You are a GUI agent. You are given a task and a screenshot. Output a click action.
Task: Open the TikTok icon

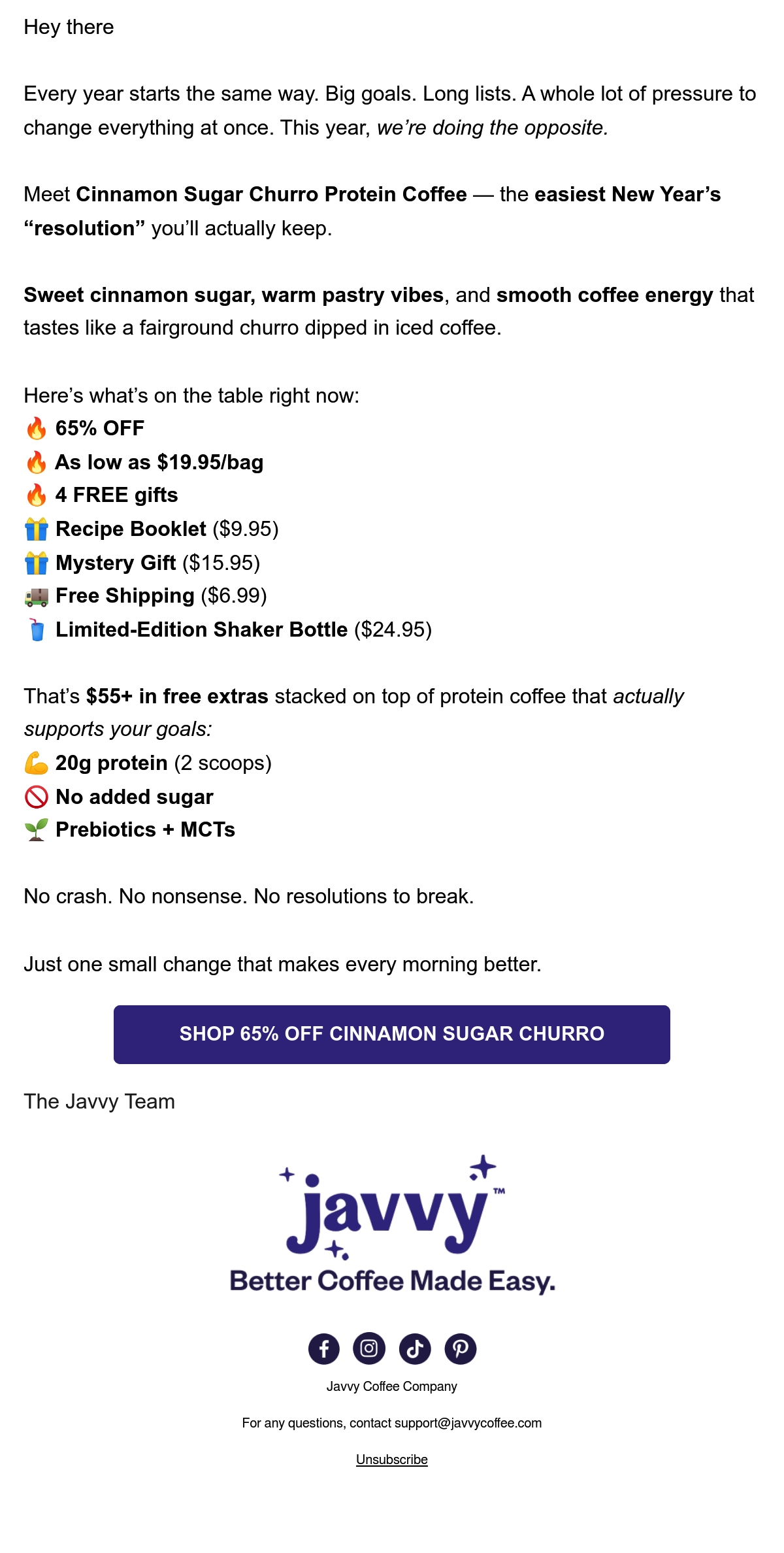click(415, 1348)
